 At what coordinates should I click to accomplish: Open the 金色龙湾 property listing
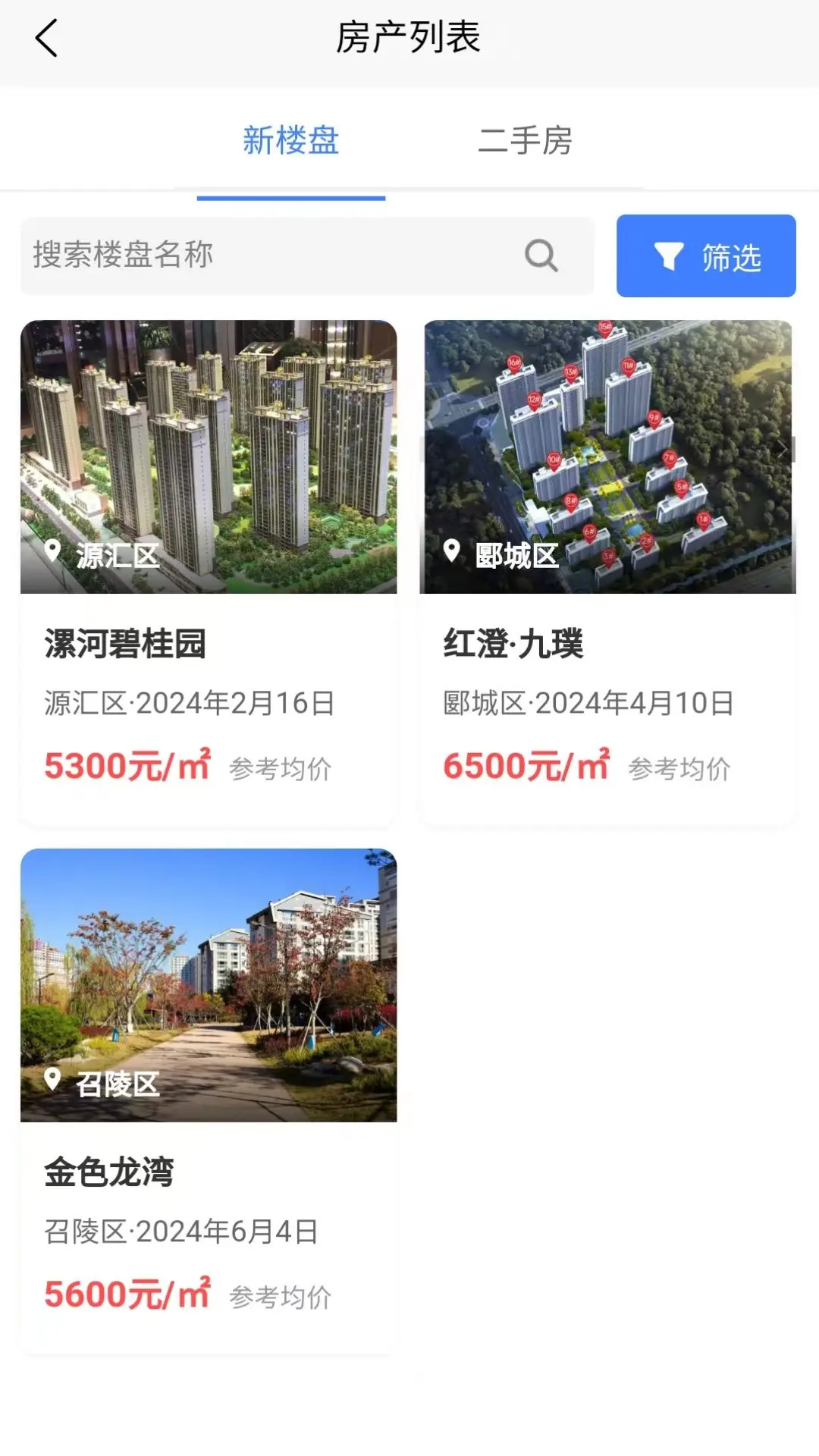(110, 1172)
